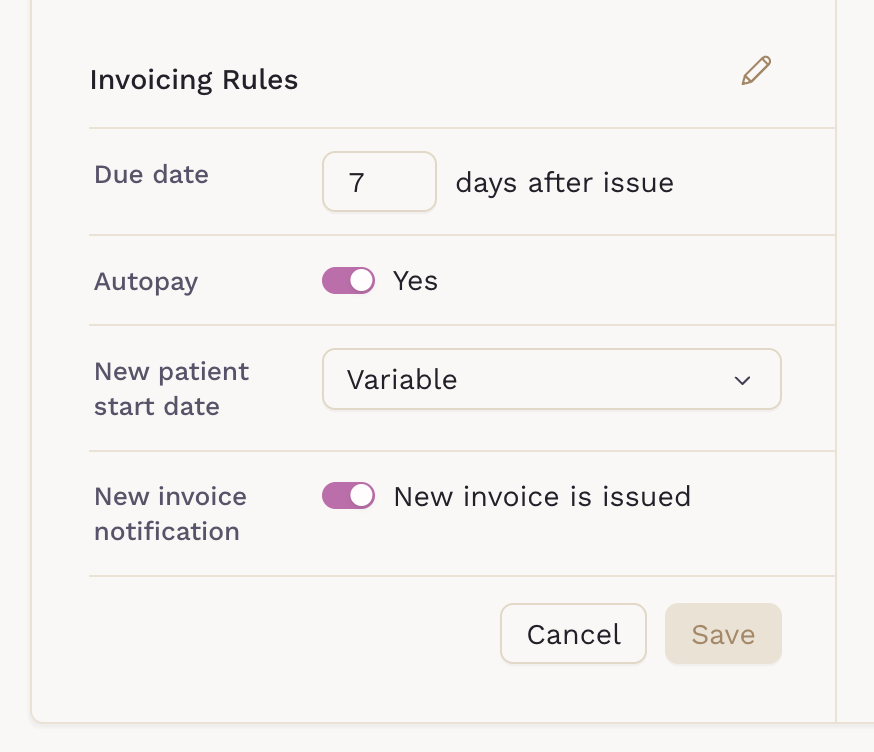Disable the New invoice notification toggle
The image size is (874, 752).
pos(348,496)
